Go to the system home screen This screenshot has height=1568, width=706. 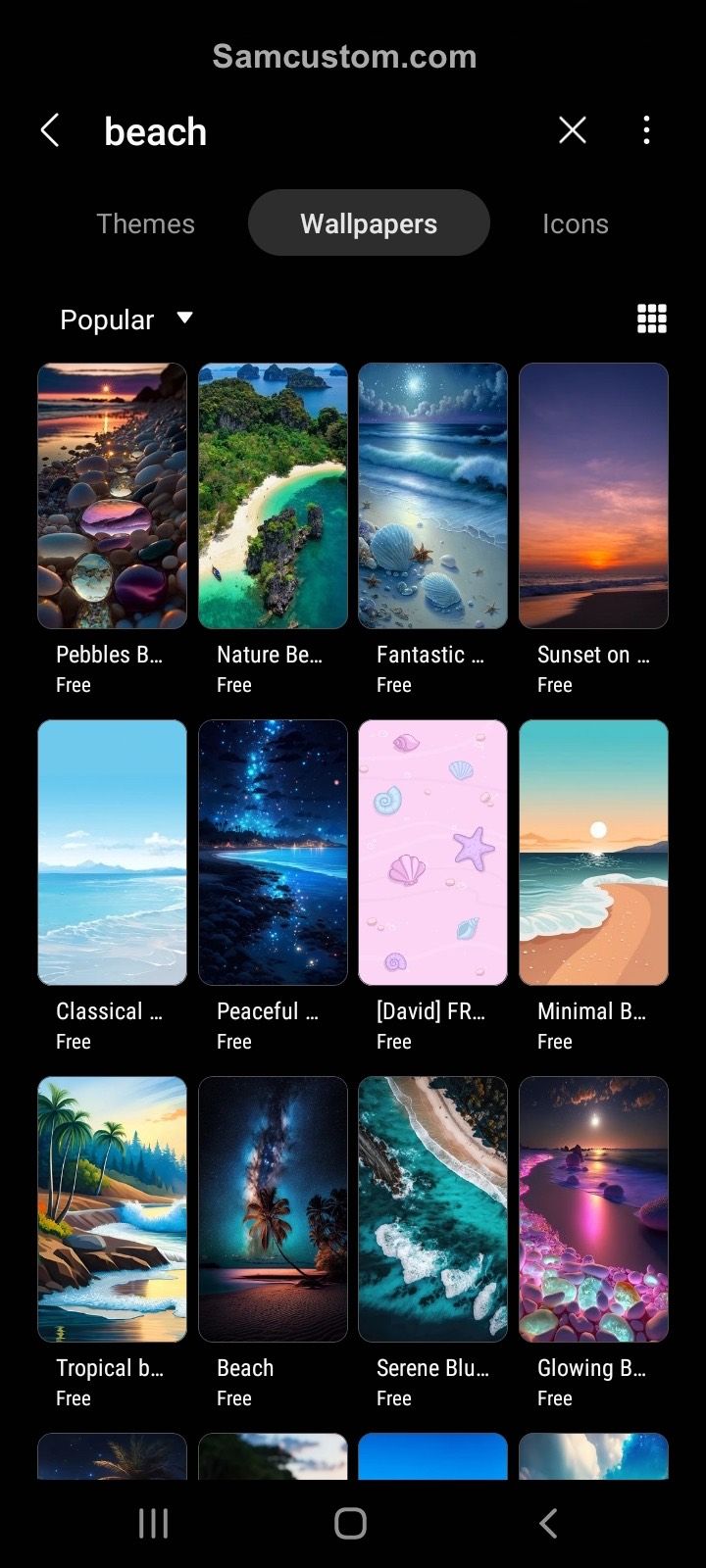click(351, 1523)
